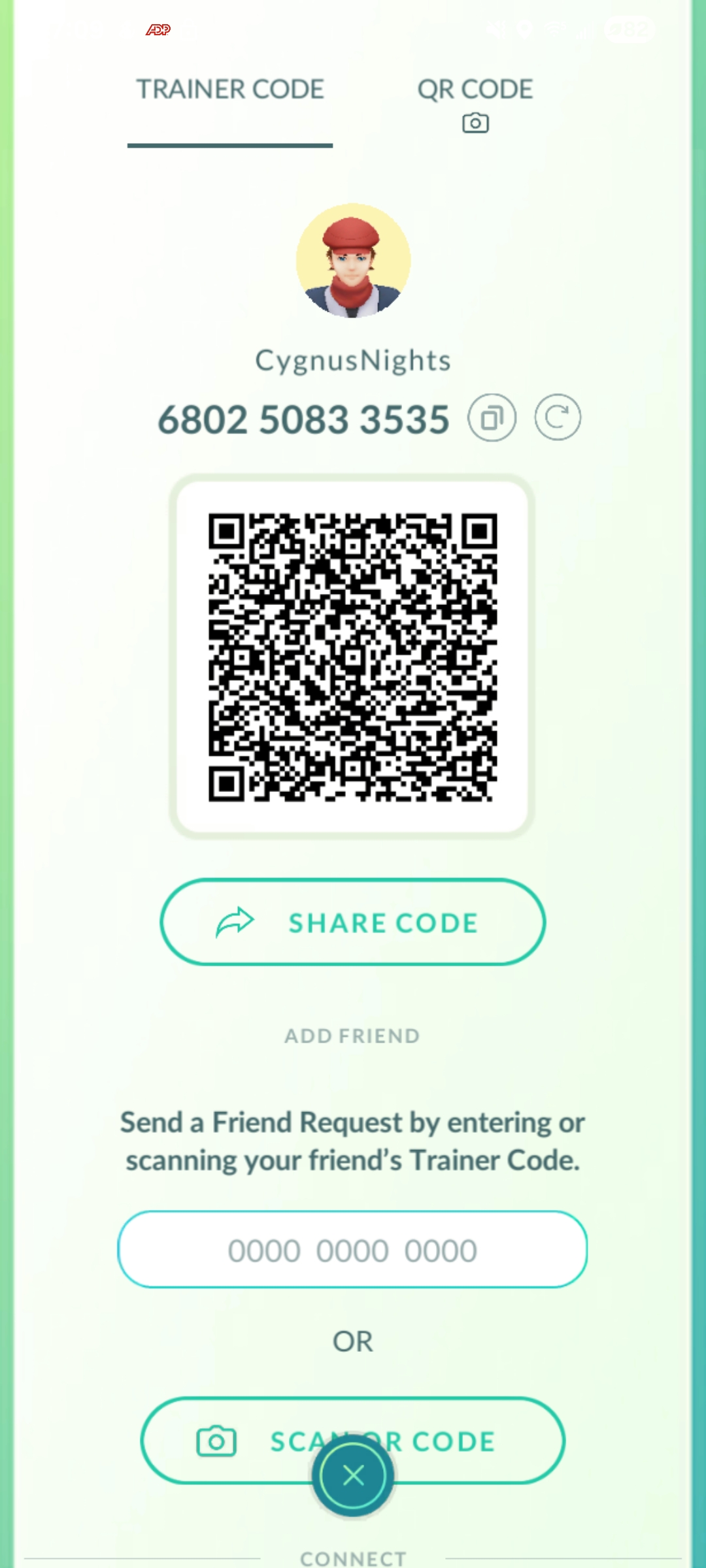Tap the Share Code button
Image resolution: width=706 pixels, height=1568 pixels.
(352, 922)
